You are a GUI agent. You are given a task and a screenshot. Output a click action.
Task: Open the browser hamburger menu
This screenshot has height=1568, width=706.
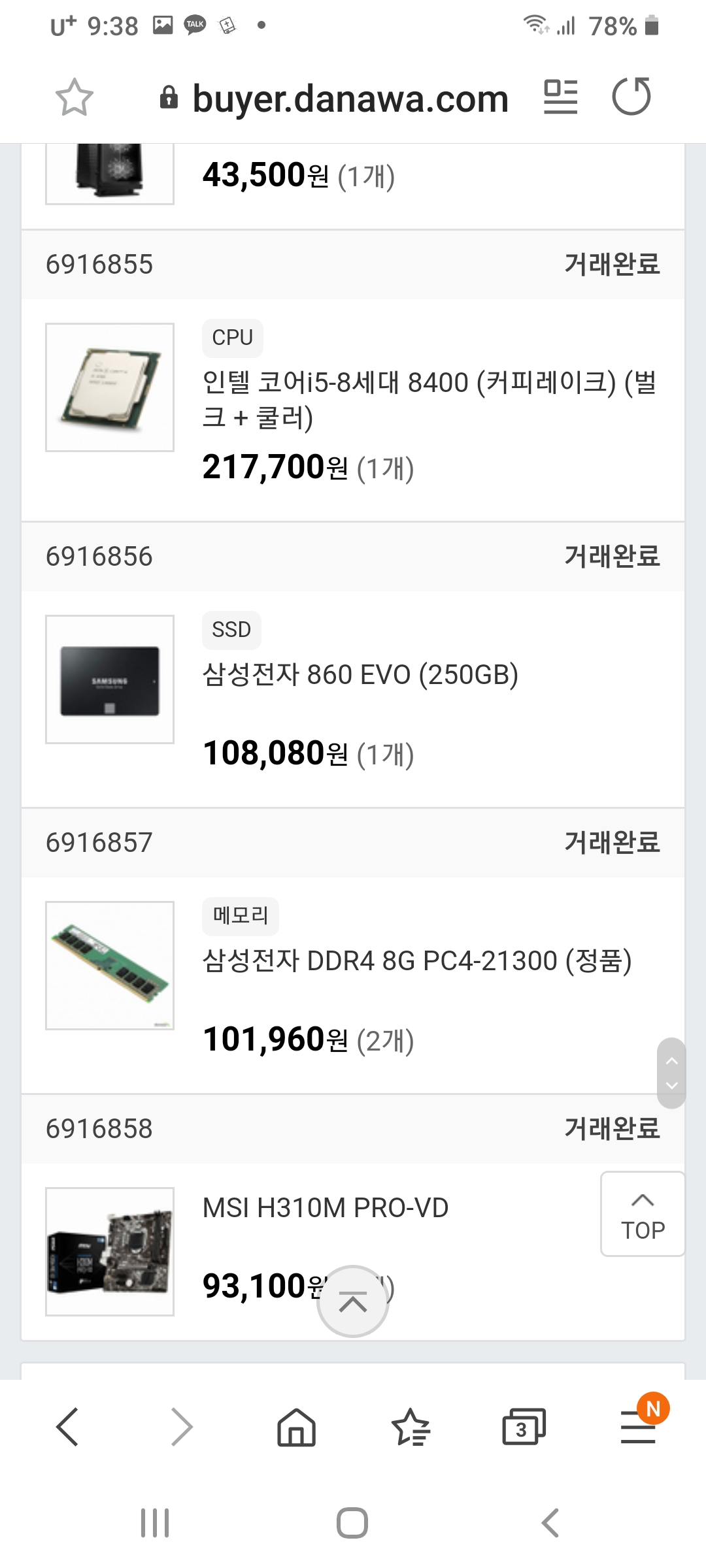click(x=639, y=1427)
